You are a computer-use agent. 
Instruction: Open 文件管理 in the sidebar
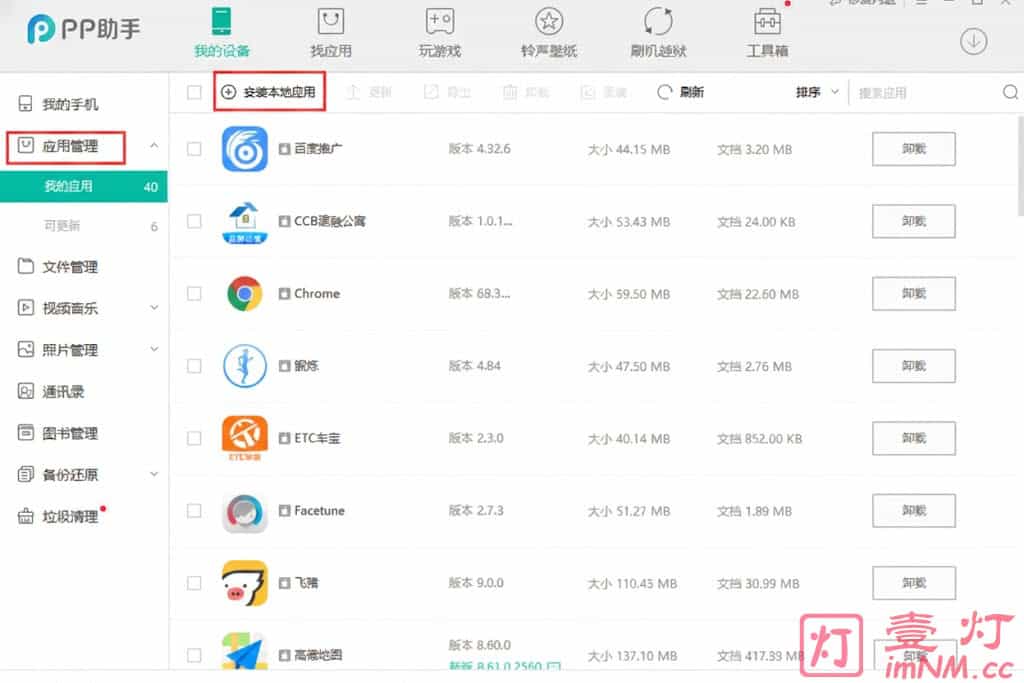click(70, 267)
